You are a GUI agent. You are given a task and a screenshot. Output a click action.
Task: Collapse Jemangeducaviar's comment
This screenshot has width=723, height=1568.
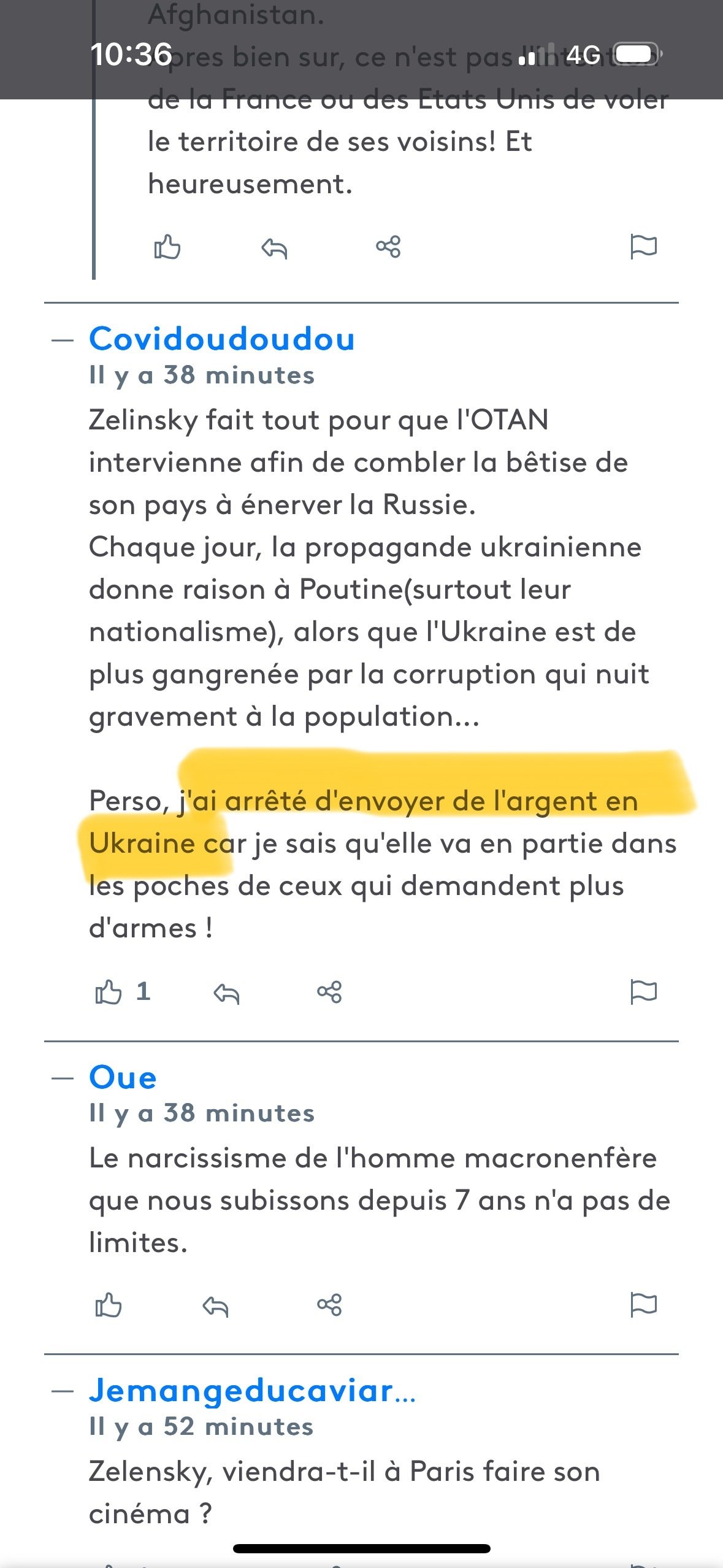point(63,1391)
